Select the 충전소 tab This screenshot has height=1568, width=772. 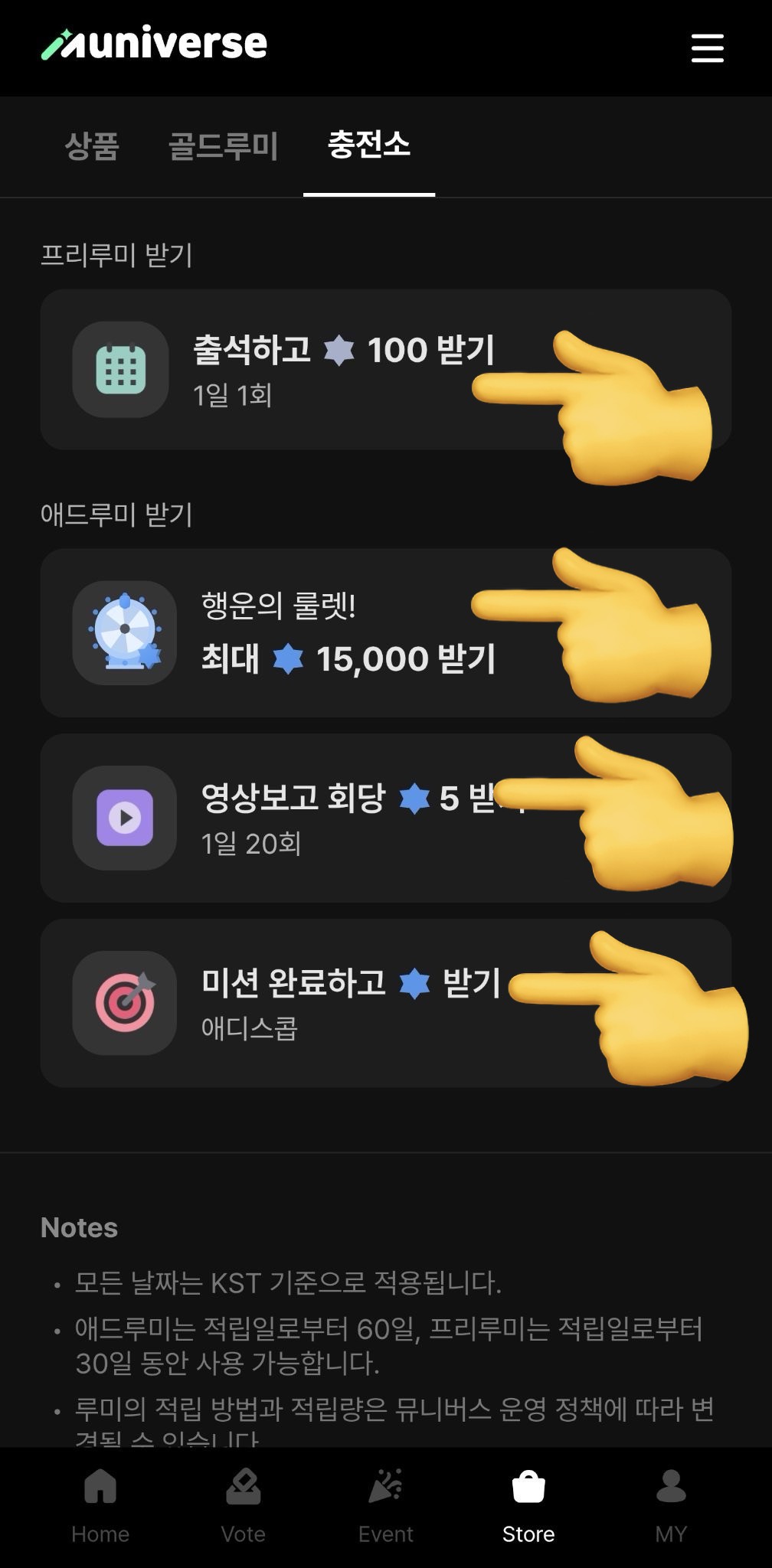pos(369,144)
